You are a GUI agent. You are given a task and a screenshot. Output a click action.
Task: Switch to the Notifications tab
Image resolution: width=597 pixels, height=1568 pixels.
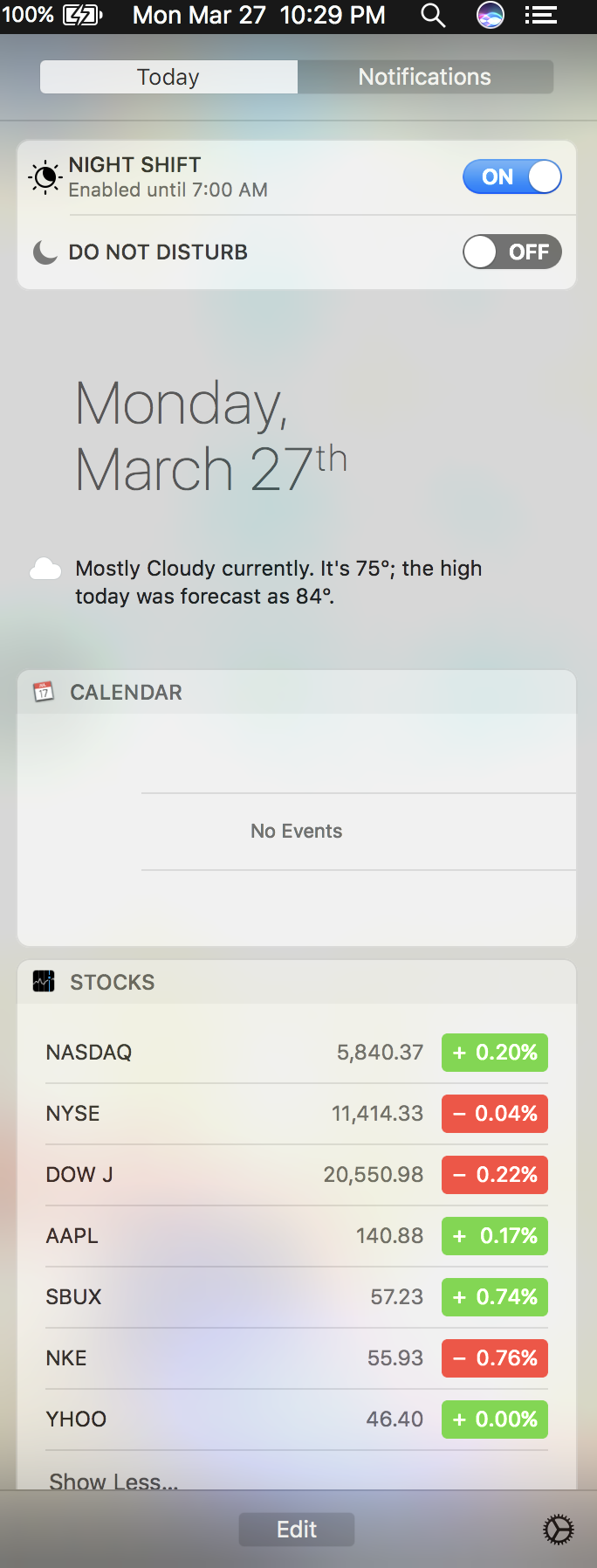[x=425, y=77]
